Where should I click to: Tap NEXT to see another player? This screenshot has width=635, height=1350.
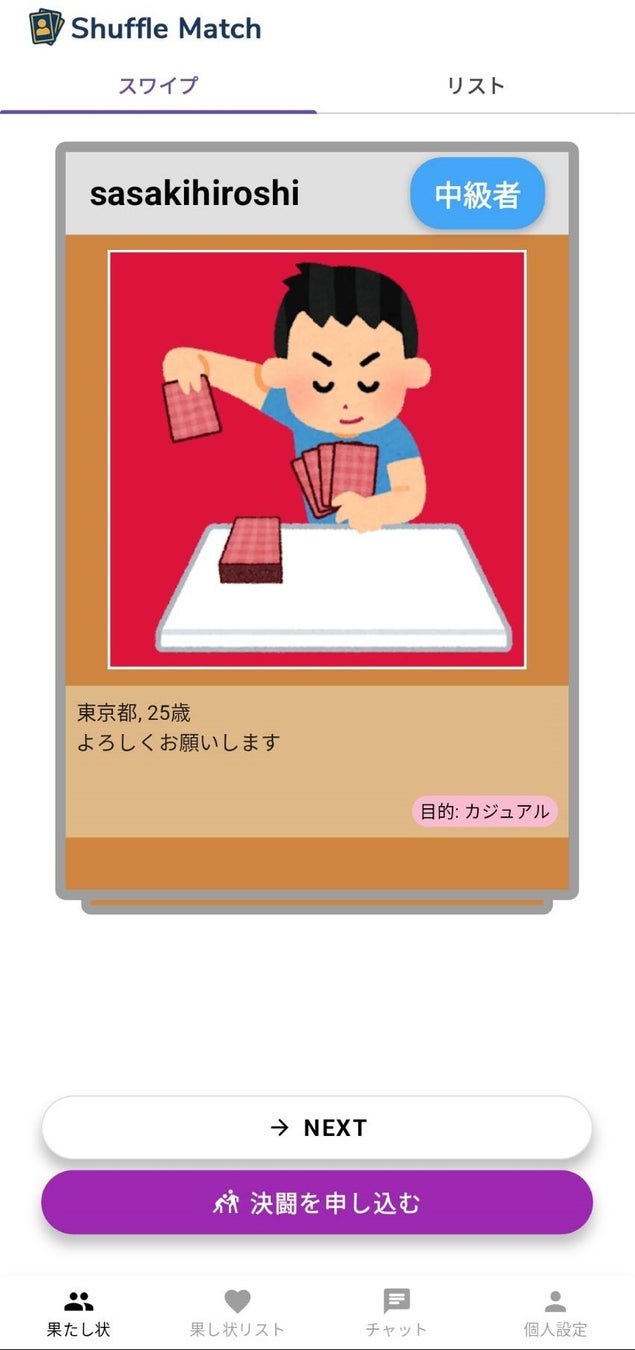(x=317, y=1128)
